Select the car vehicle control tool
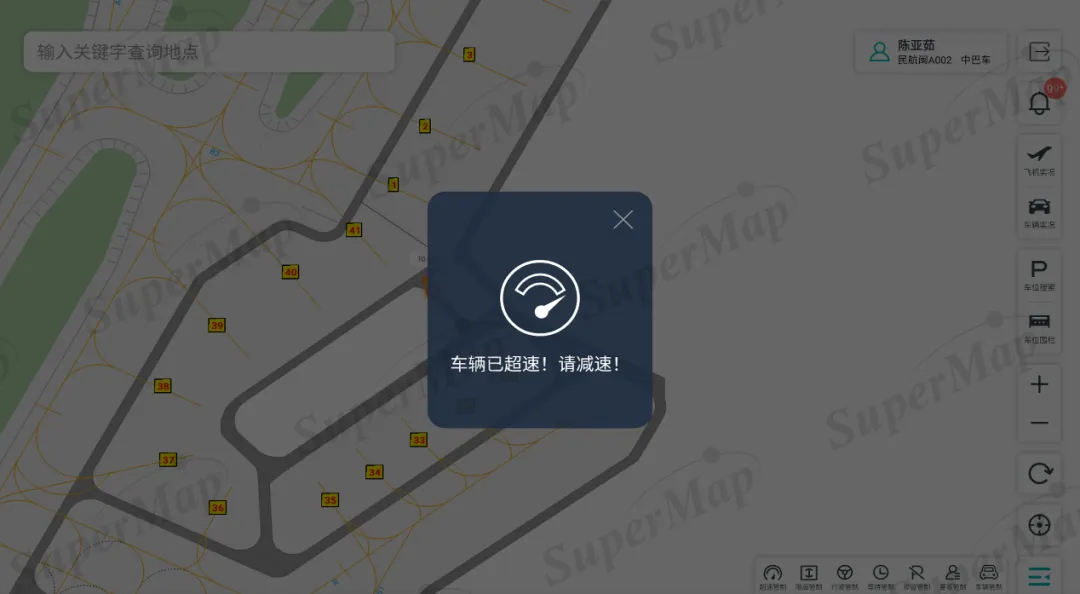This screenshot has width=1080, height=594. tap(988, 575)
